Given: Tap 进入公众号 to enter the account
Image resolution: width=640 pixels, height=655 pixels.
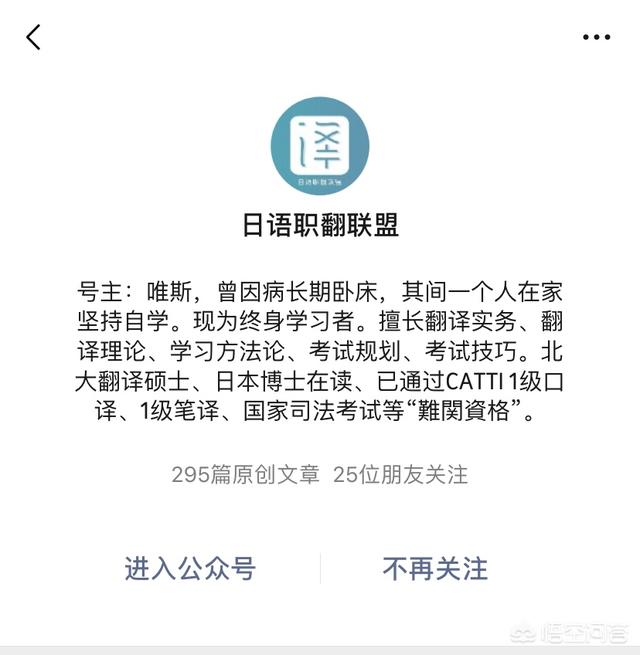Looking at the screenshot, I should [190, 569].
